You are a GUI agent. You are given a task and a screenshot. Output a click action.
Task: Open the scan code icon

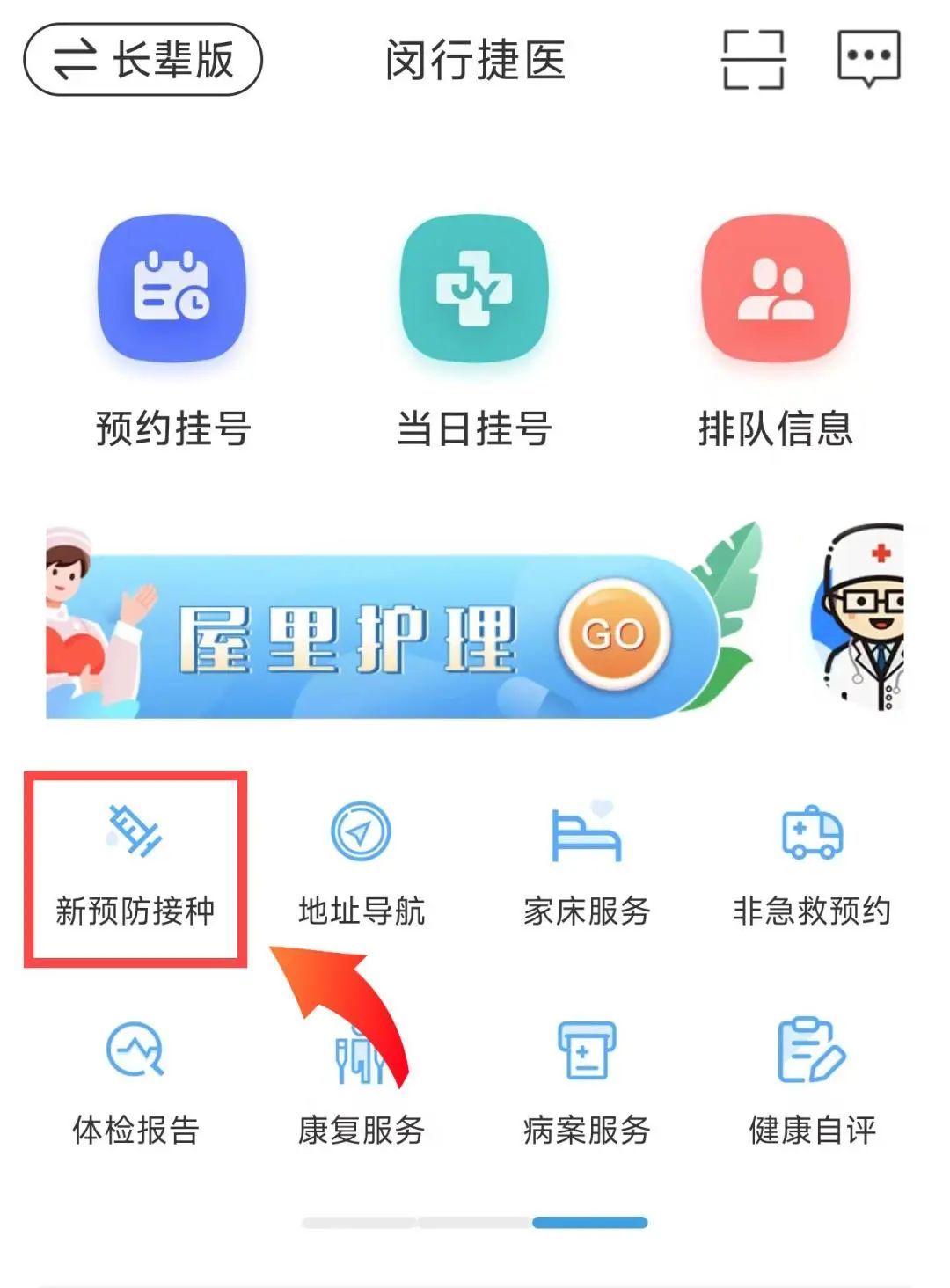pos(753,60)
